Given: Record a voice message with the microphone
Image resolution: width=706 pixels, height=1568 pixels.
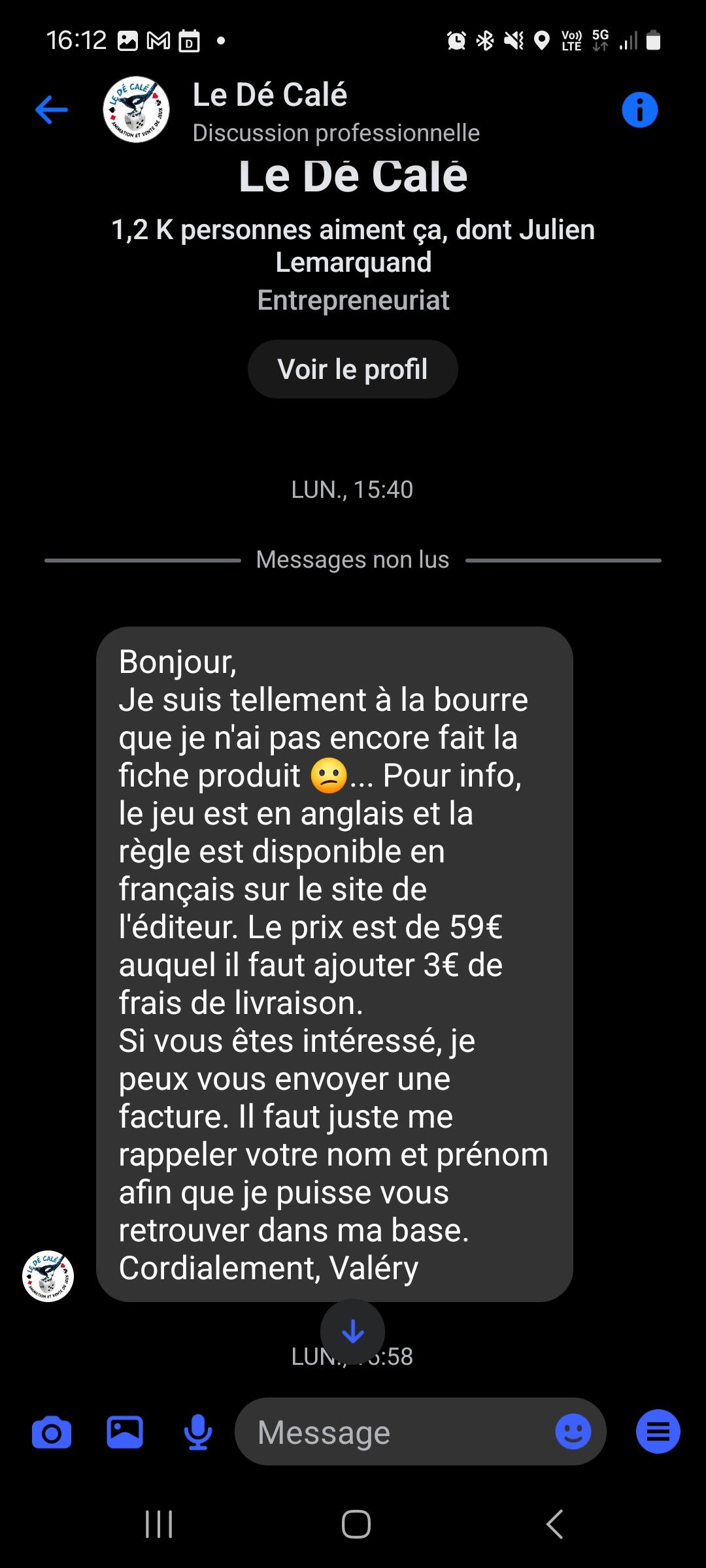Looking at the screenshot, I should tap(197, 1433).
